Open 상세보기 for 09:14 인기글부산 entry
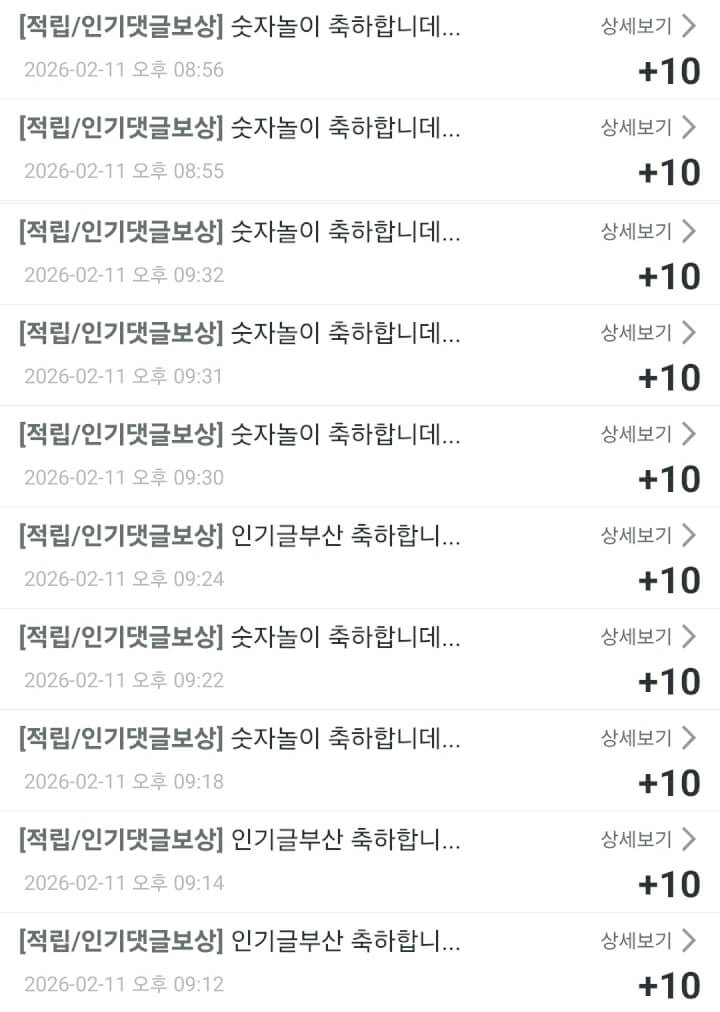 647,840
